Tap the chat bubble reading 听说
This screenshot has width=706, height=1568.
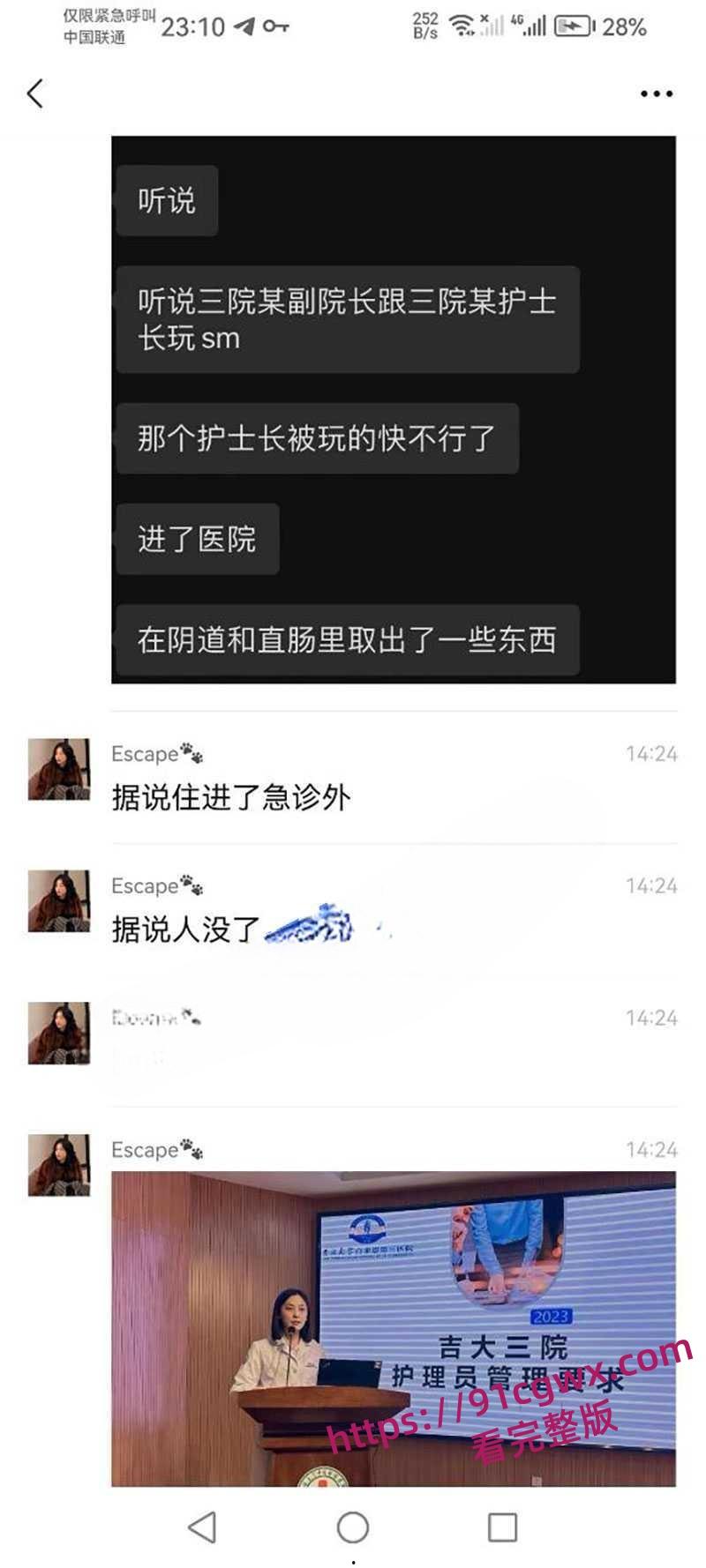(x=166, y=200)
